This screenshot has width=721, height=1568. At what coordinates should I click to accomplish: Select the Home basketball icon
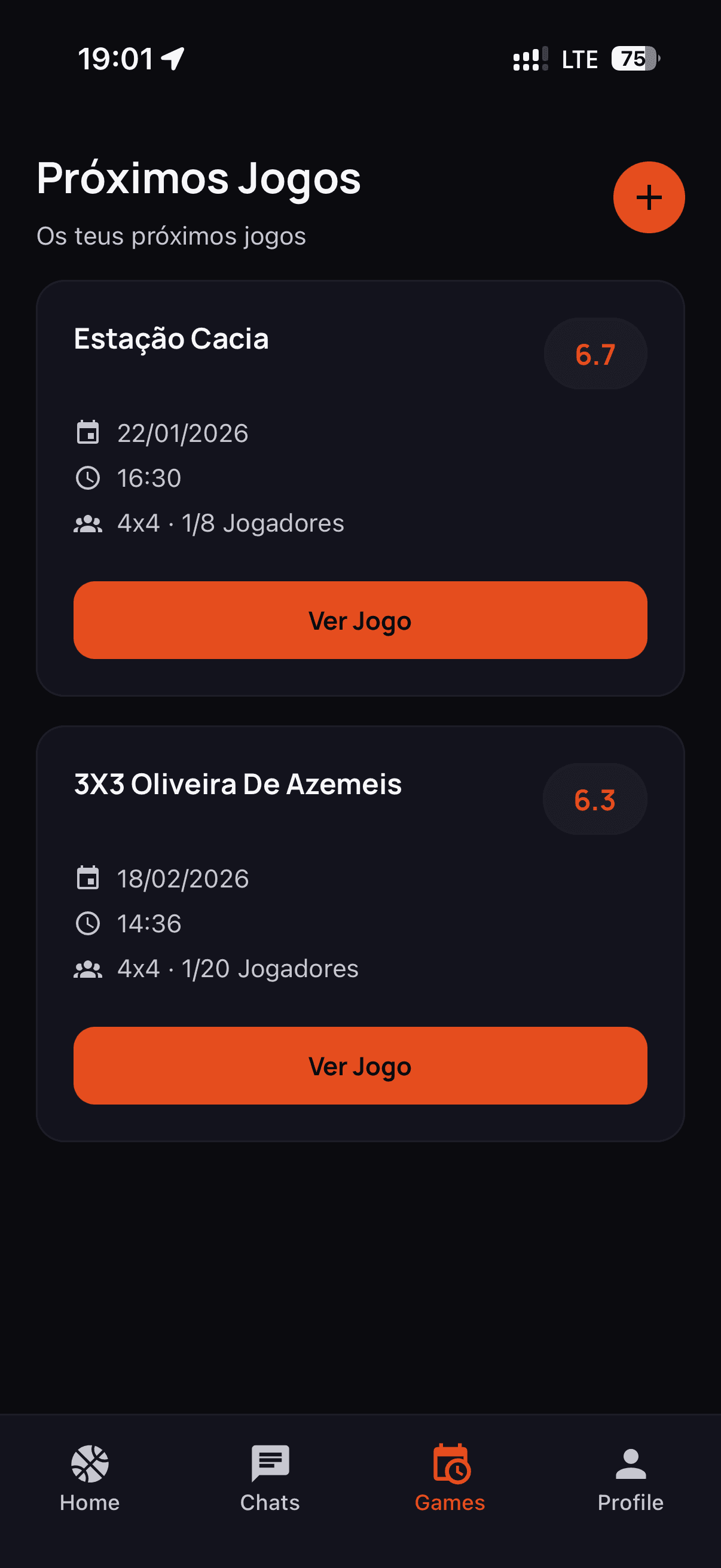90,1465
